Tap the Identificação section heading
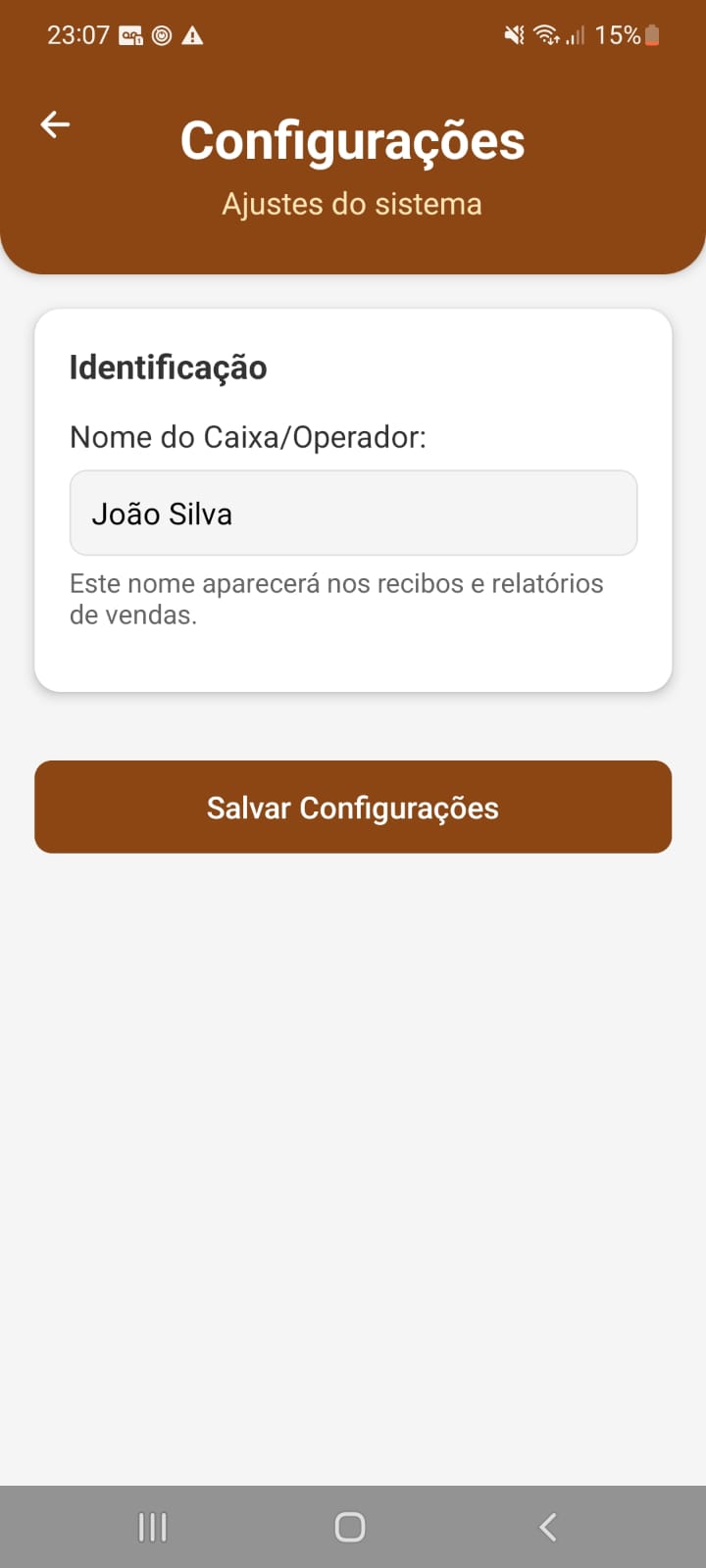706x1568 pixels. tap(168, 367)
